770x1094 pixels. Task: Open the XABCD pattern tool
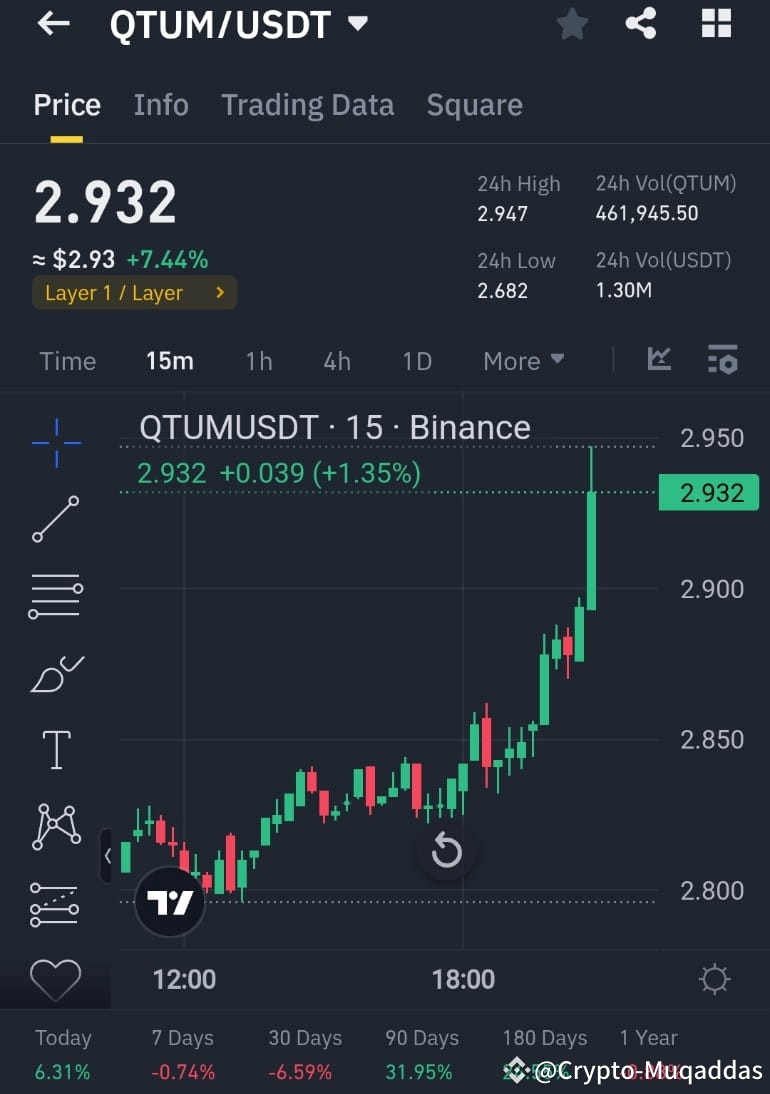click(x=55, y=827)
